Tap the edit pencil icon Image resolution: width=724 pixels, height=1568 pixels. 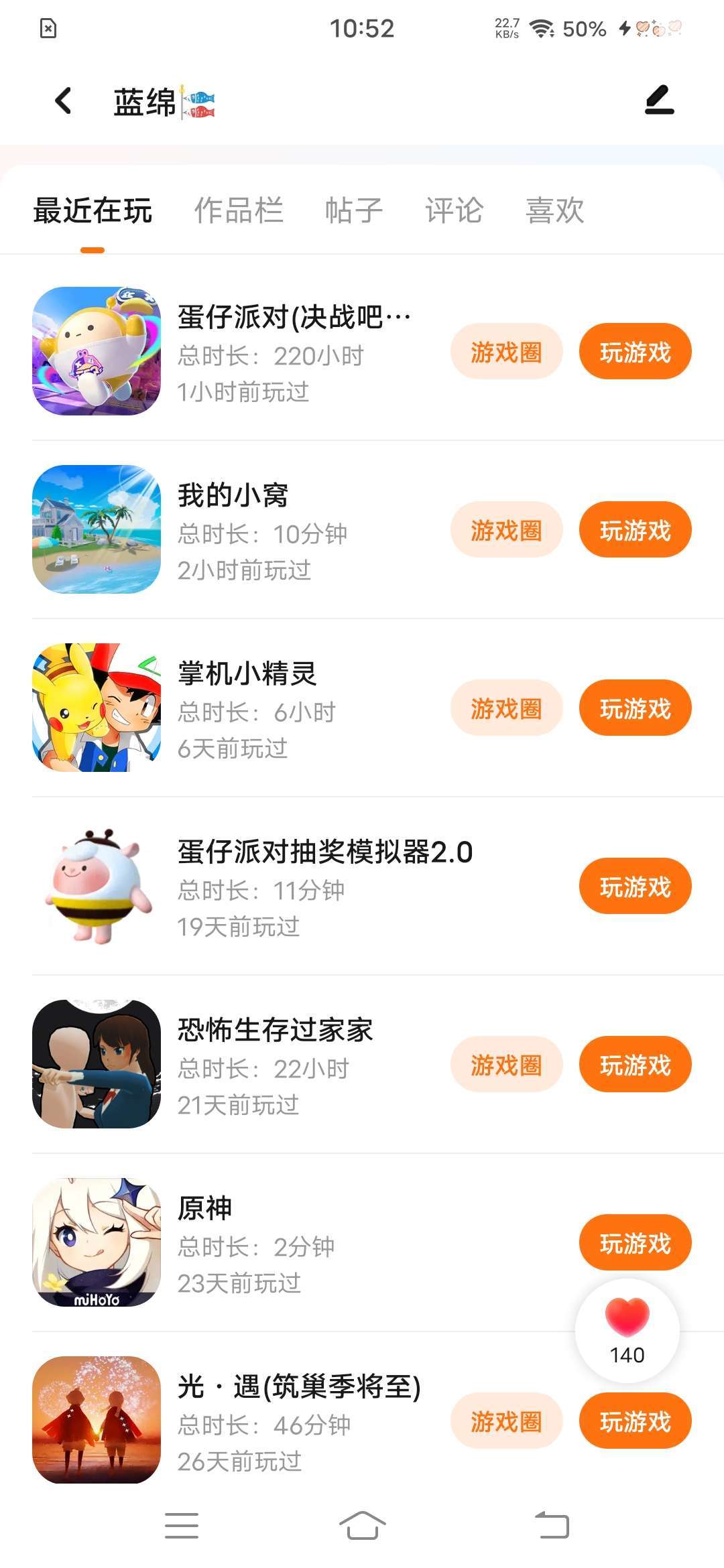coord(659,101)
